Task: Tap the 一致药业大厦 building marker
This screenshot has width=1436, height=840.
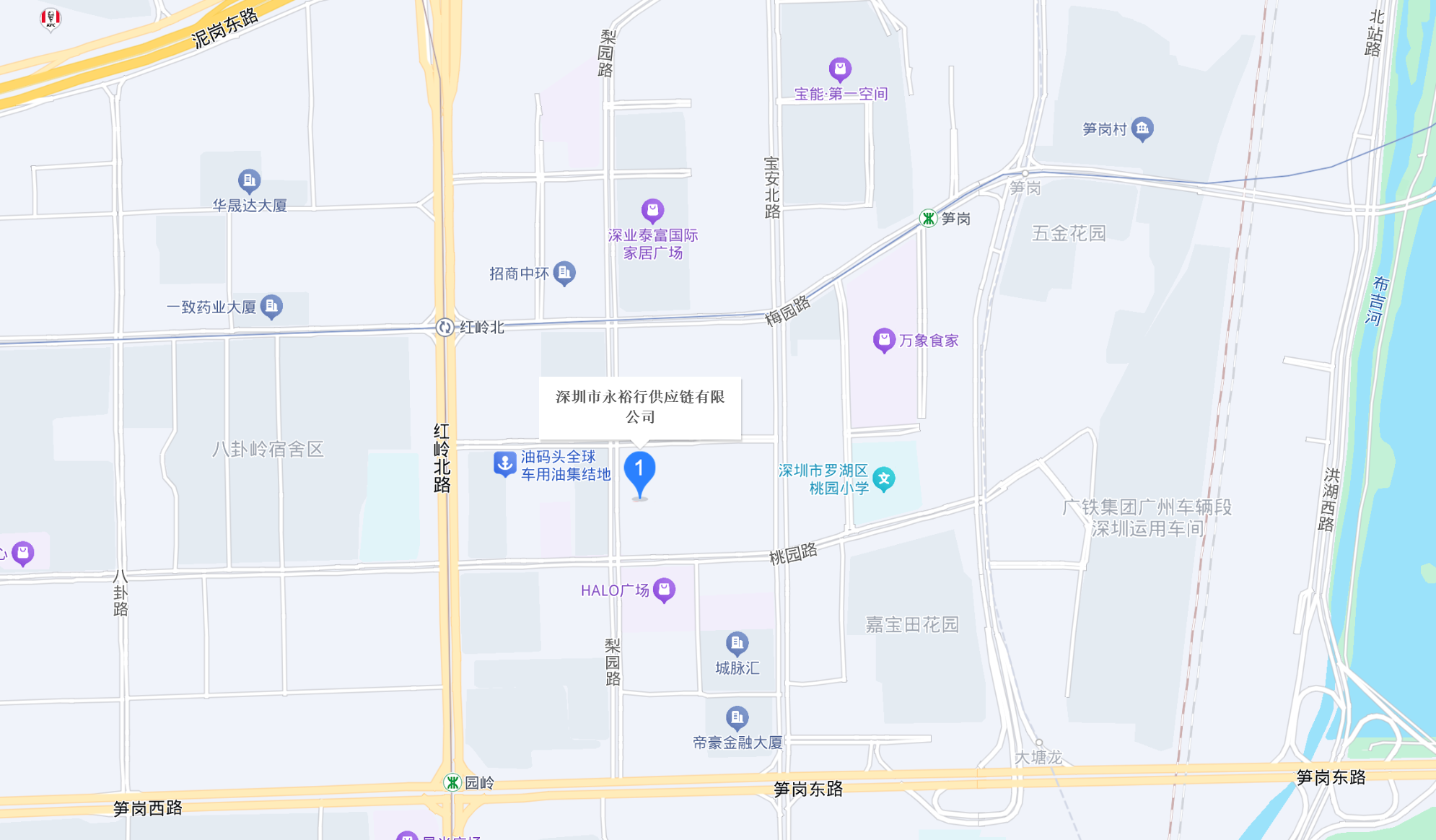Action: tap(271, 307)
